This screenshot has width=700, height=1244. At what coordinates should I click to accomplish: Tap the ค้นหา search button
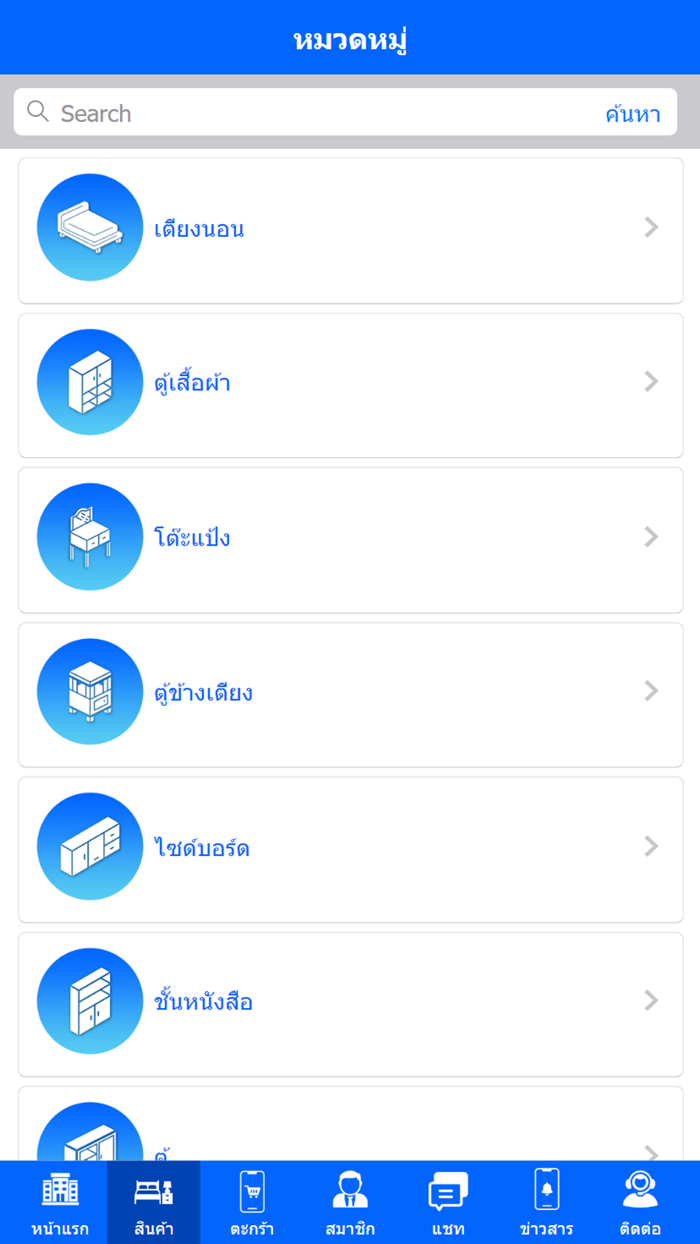pos(632,114)
